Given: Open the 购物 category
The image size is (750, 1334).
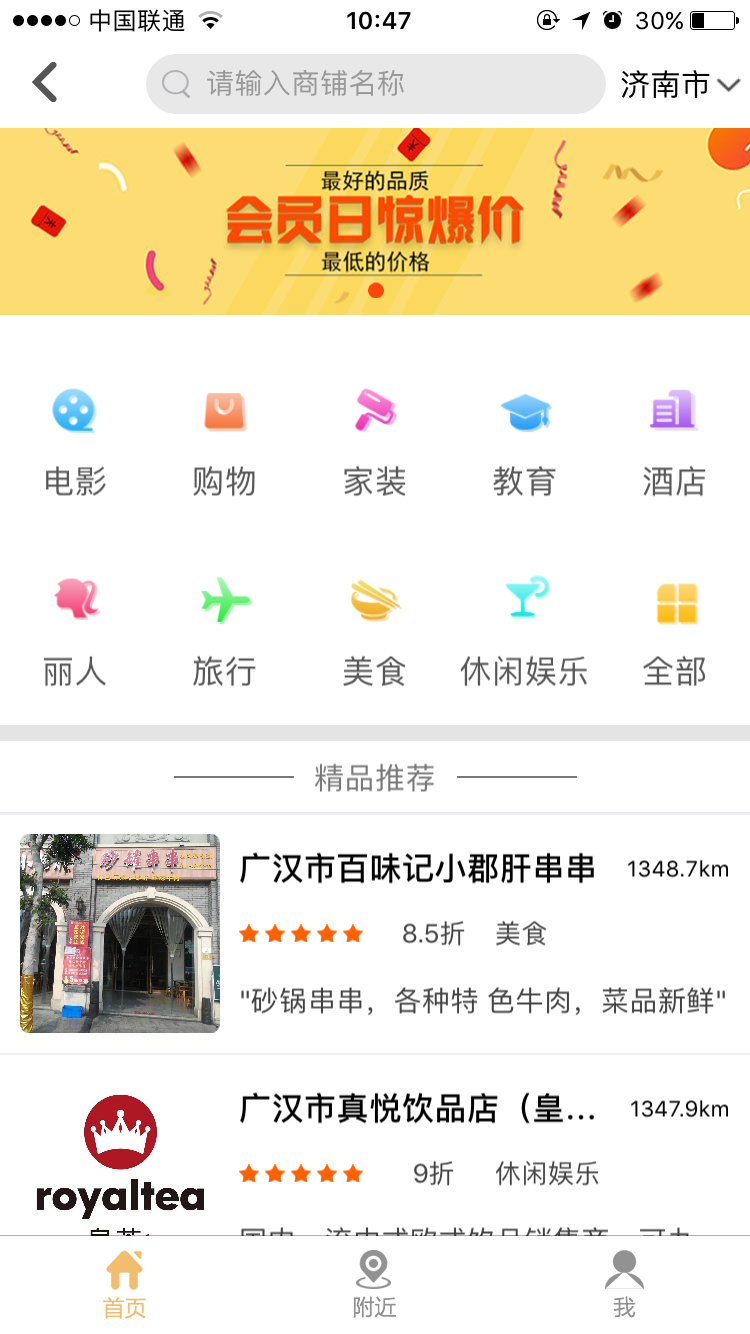Looking at the screenshot, I should (x=225, y=441).
